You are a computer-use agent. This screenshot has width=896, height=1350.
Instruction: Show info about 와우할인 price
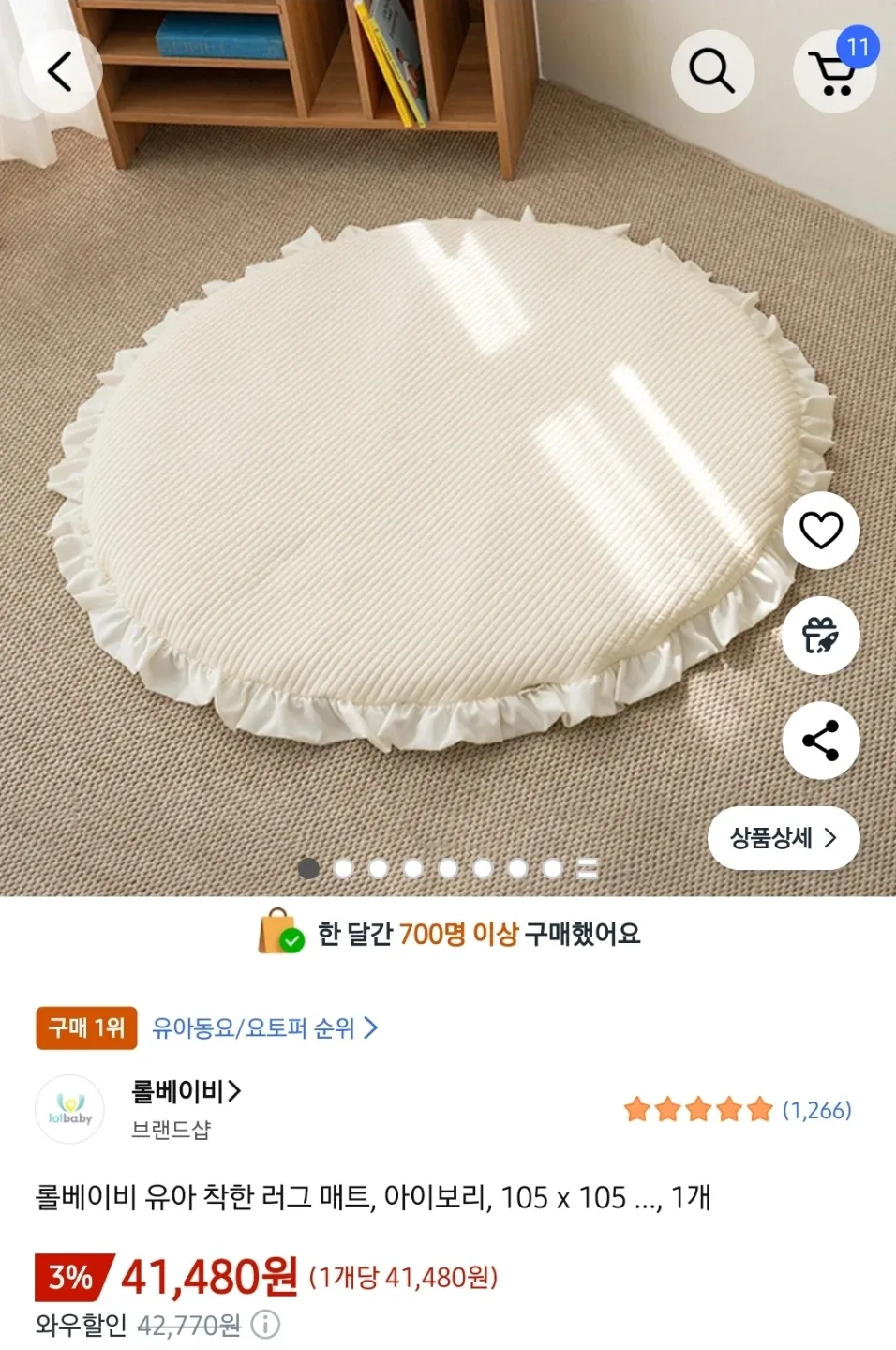pos(266,1325)
